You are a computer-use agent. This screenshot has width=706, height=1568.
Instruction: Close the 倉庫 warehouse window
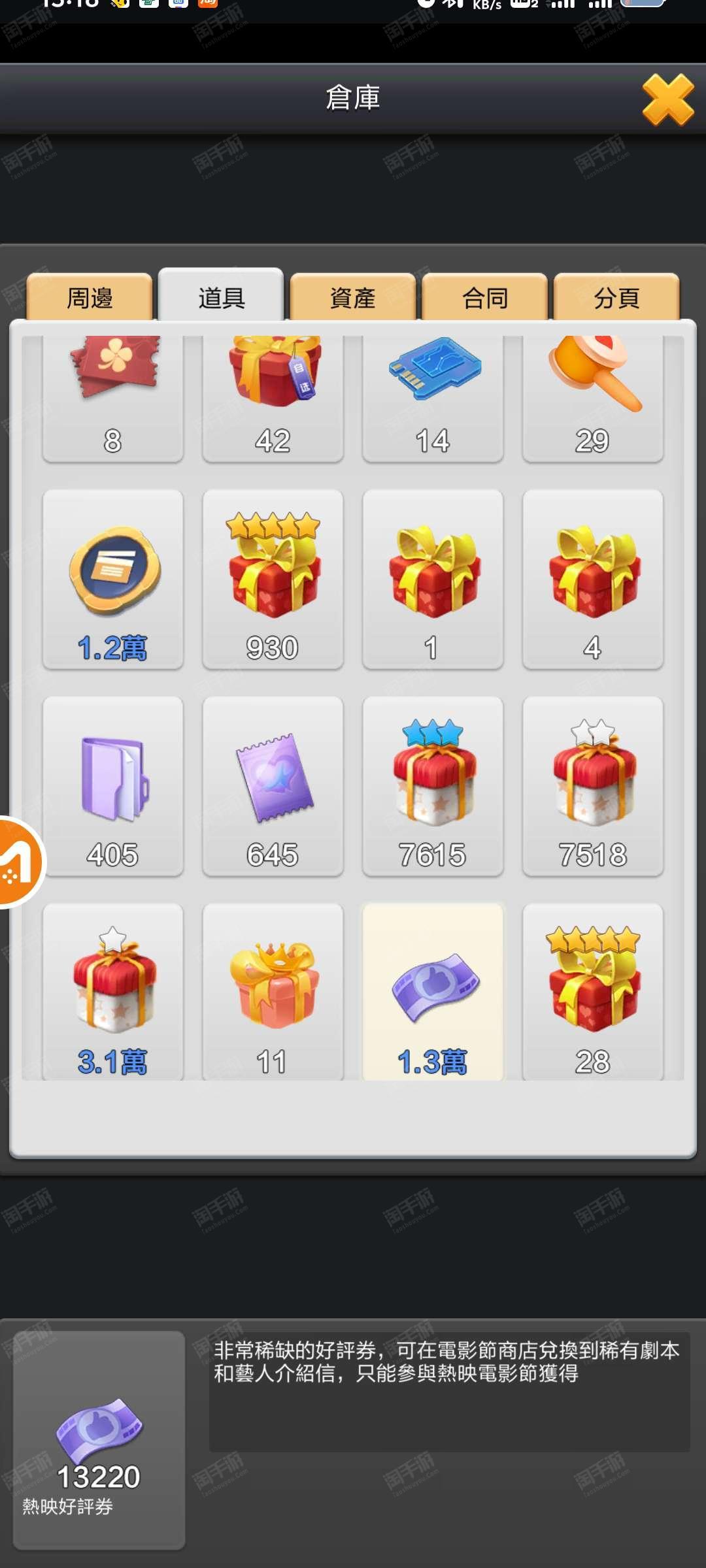[x=667, y=99]
